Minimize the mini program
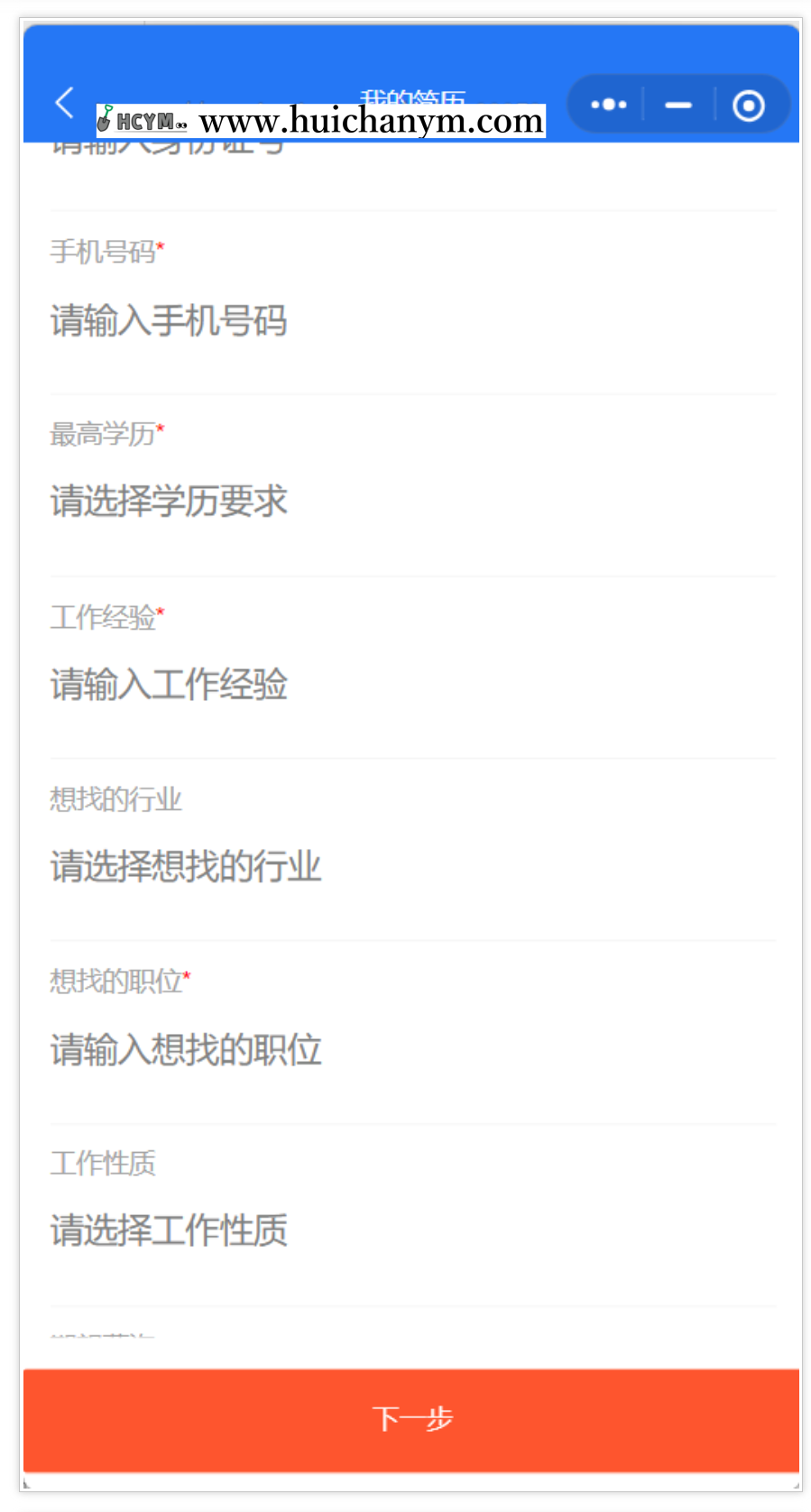811x1512 pixels. click(x=678, y=105)
